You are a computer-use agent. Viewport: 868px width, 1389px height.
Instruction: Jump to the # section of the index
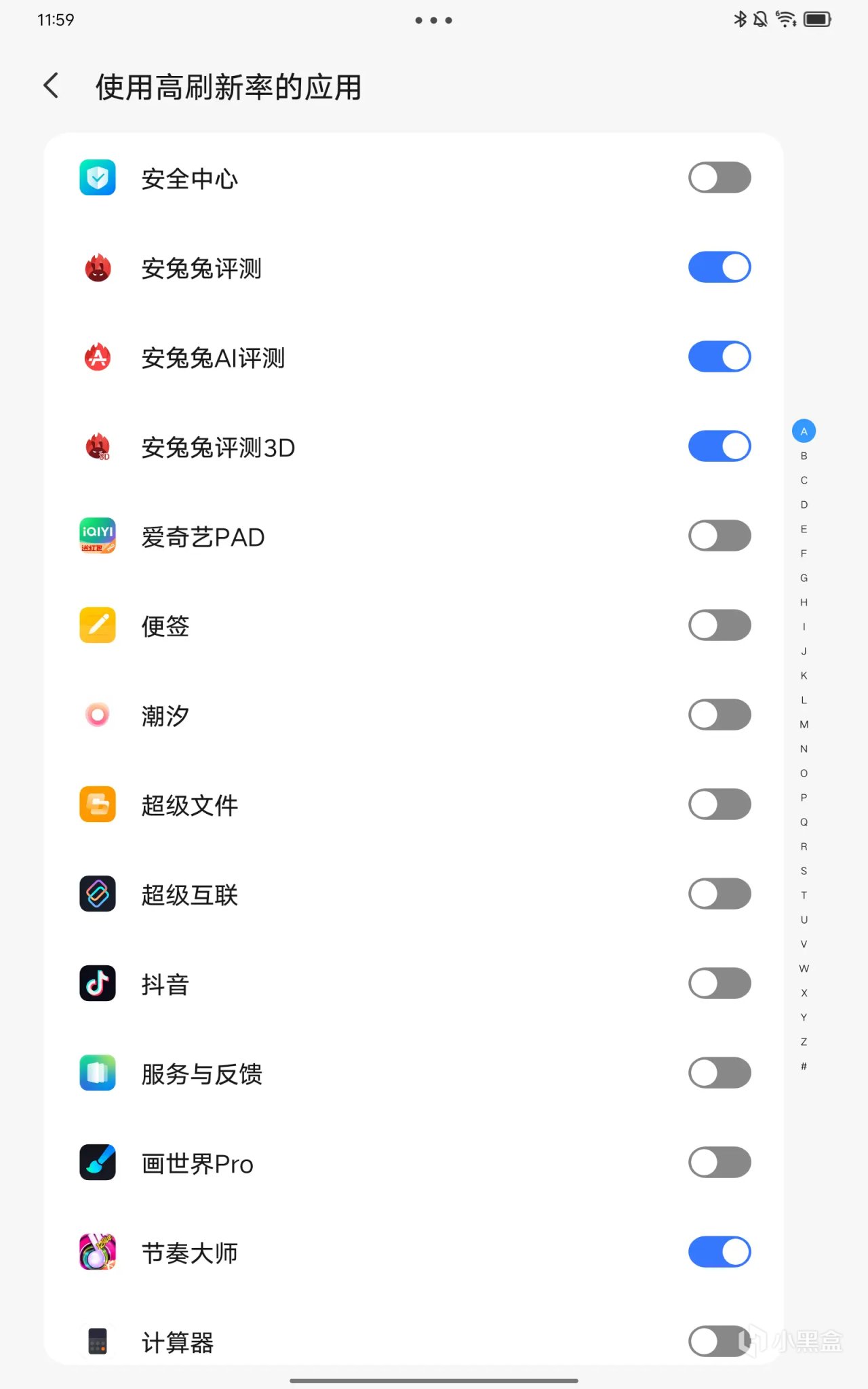click(804, 1066)
